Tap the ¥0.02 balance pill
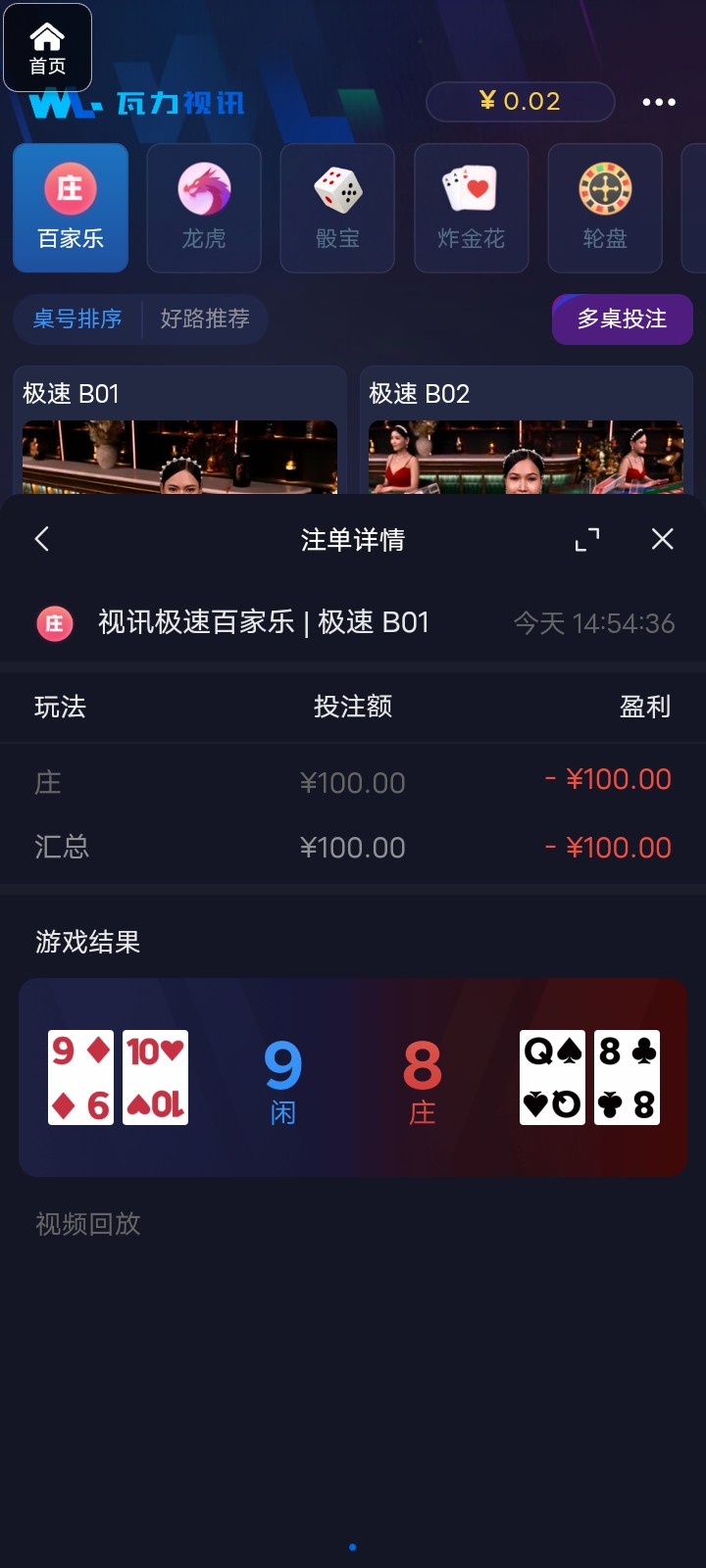 tap(520, 102)
